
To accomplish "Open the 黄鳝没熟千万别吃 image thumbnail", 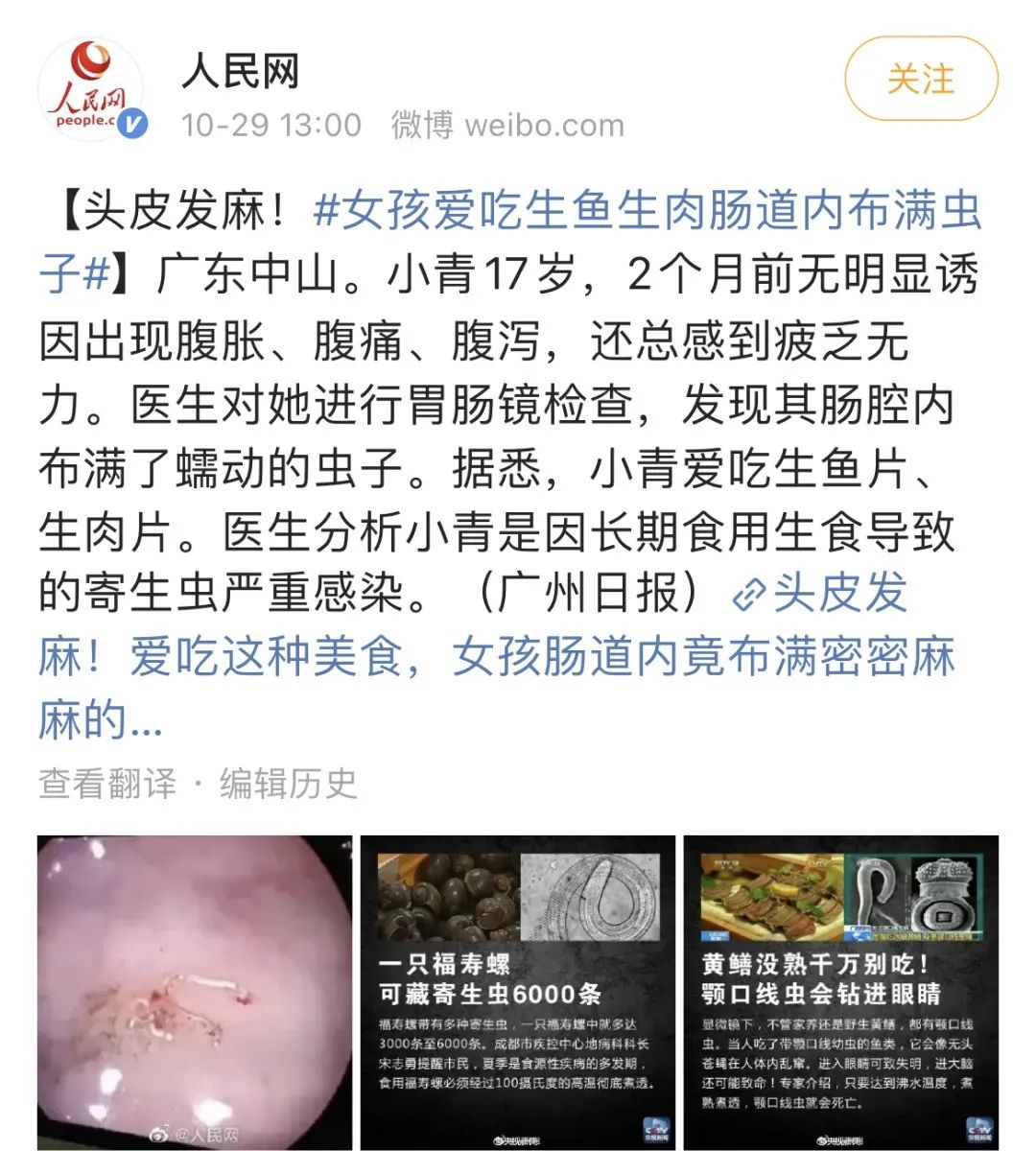I will [x=840, y=992].
